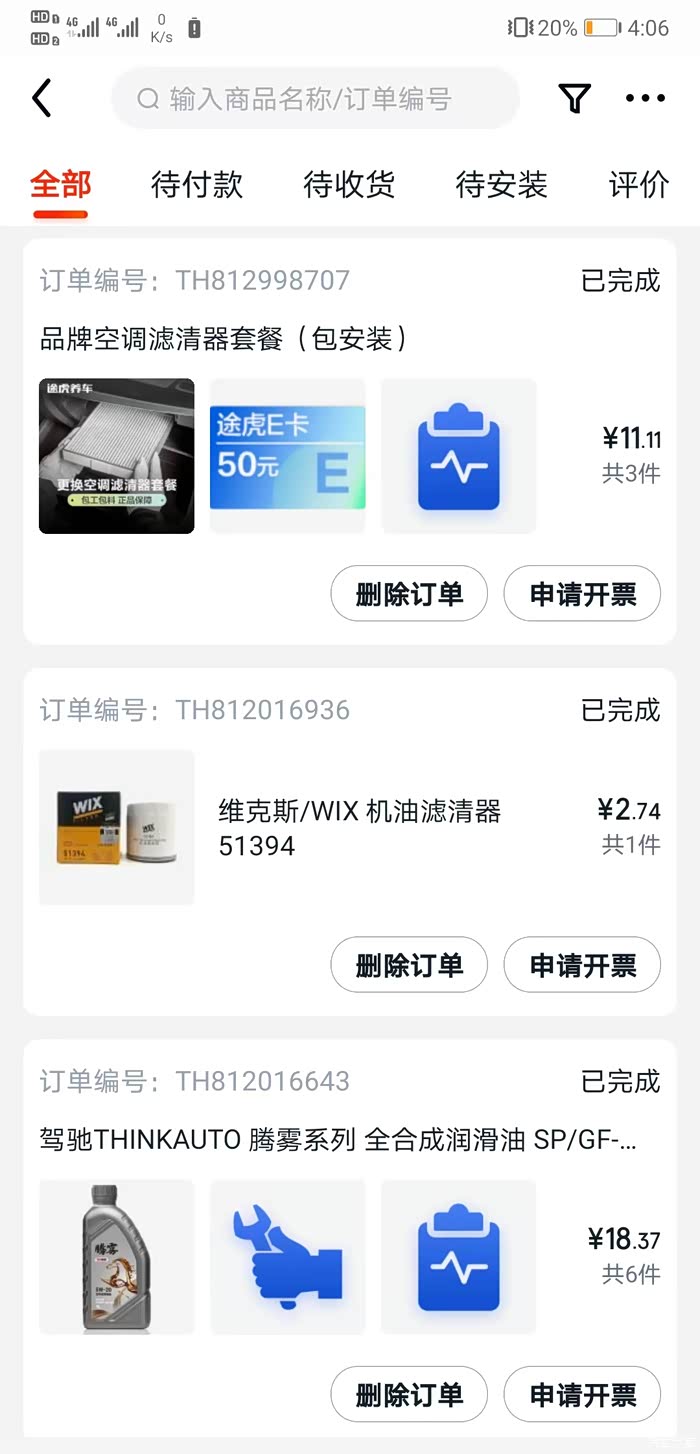Viewport: 700px width, 1454px height.
Task: Delete order TH812016936 via 删除订单
Action: 409,965
